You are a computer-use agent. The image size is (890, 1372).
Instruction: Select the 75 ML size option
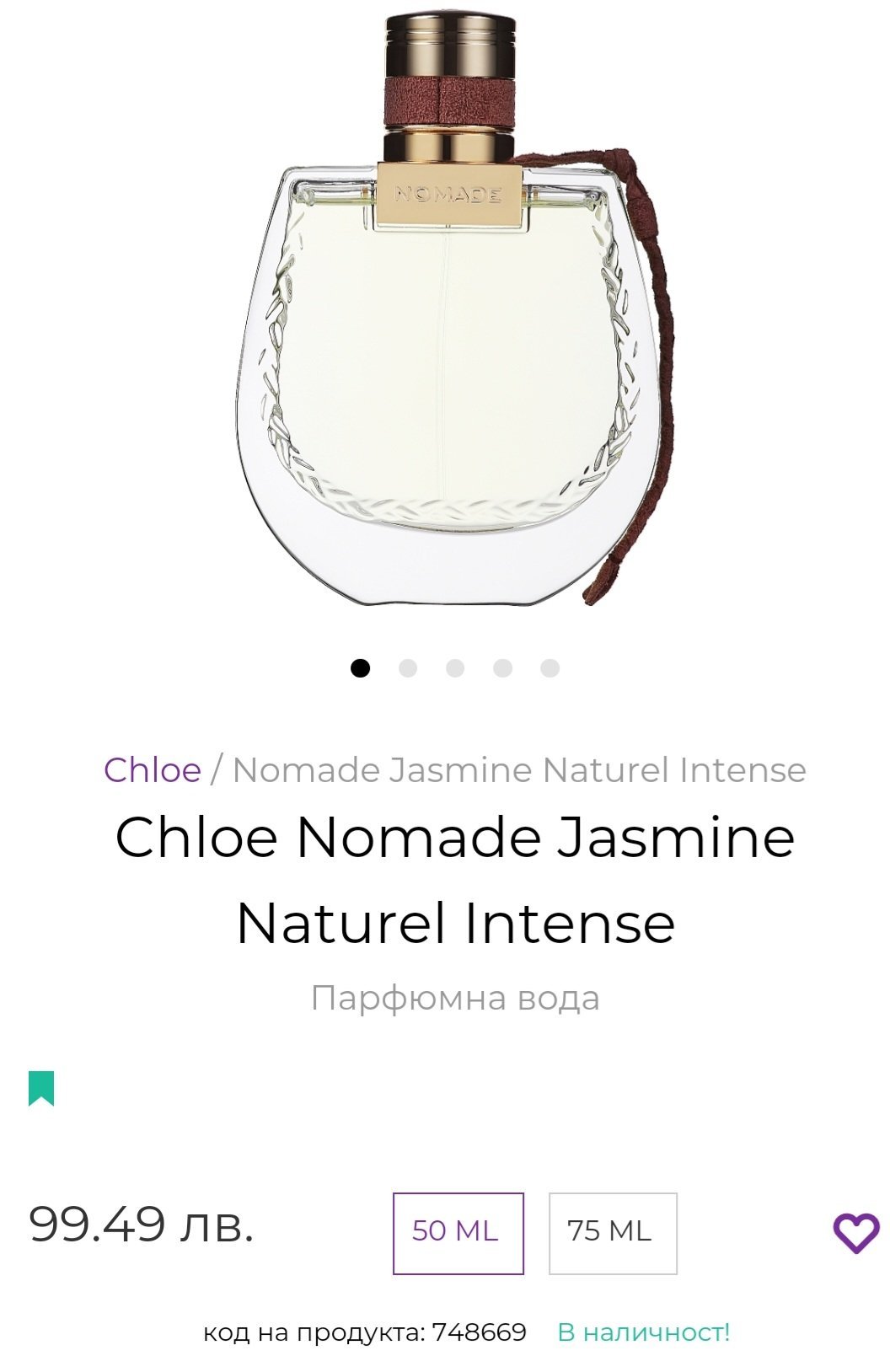click(613, 1233)
